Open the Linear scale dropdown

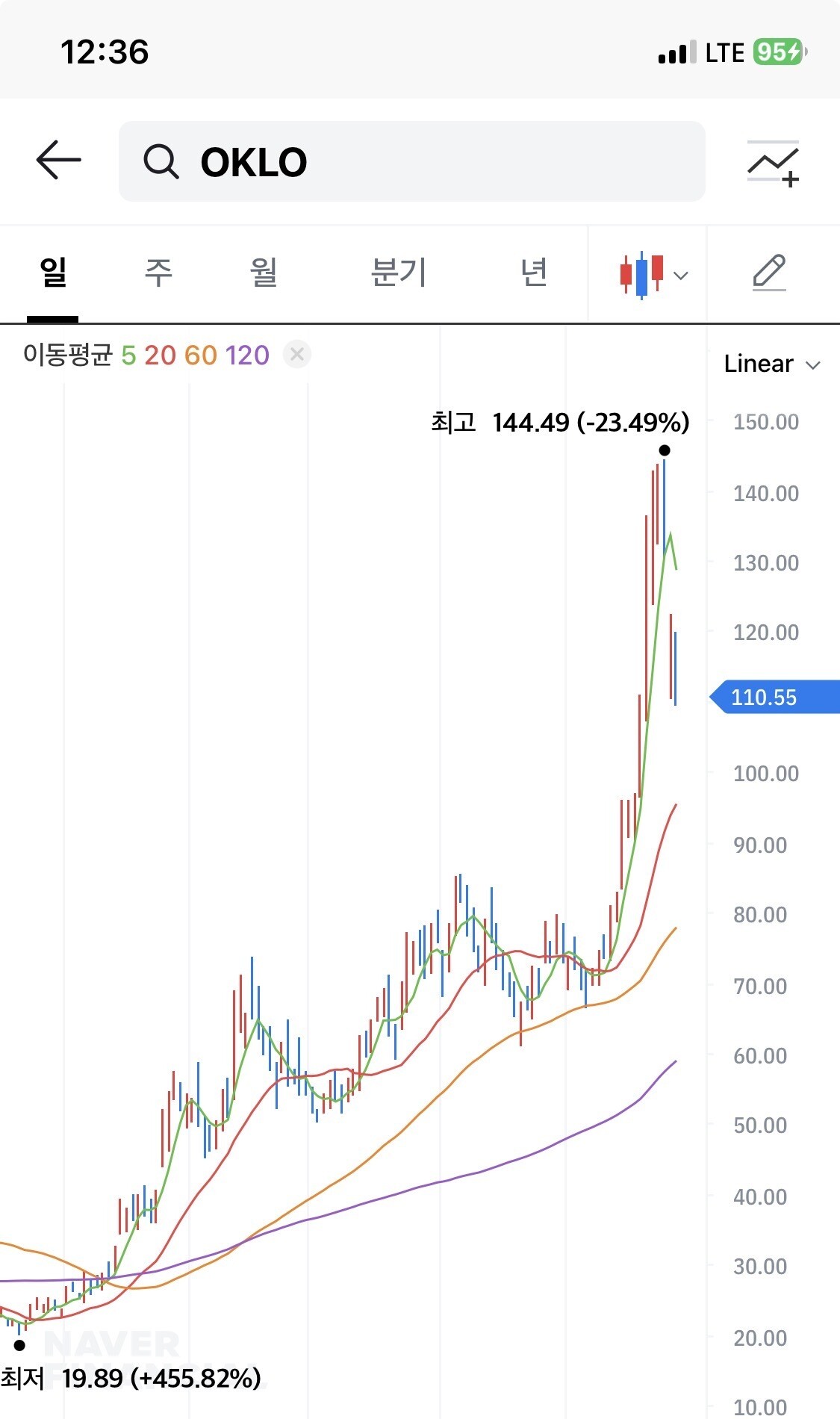point(772,364)
